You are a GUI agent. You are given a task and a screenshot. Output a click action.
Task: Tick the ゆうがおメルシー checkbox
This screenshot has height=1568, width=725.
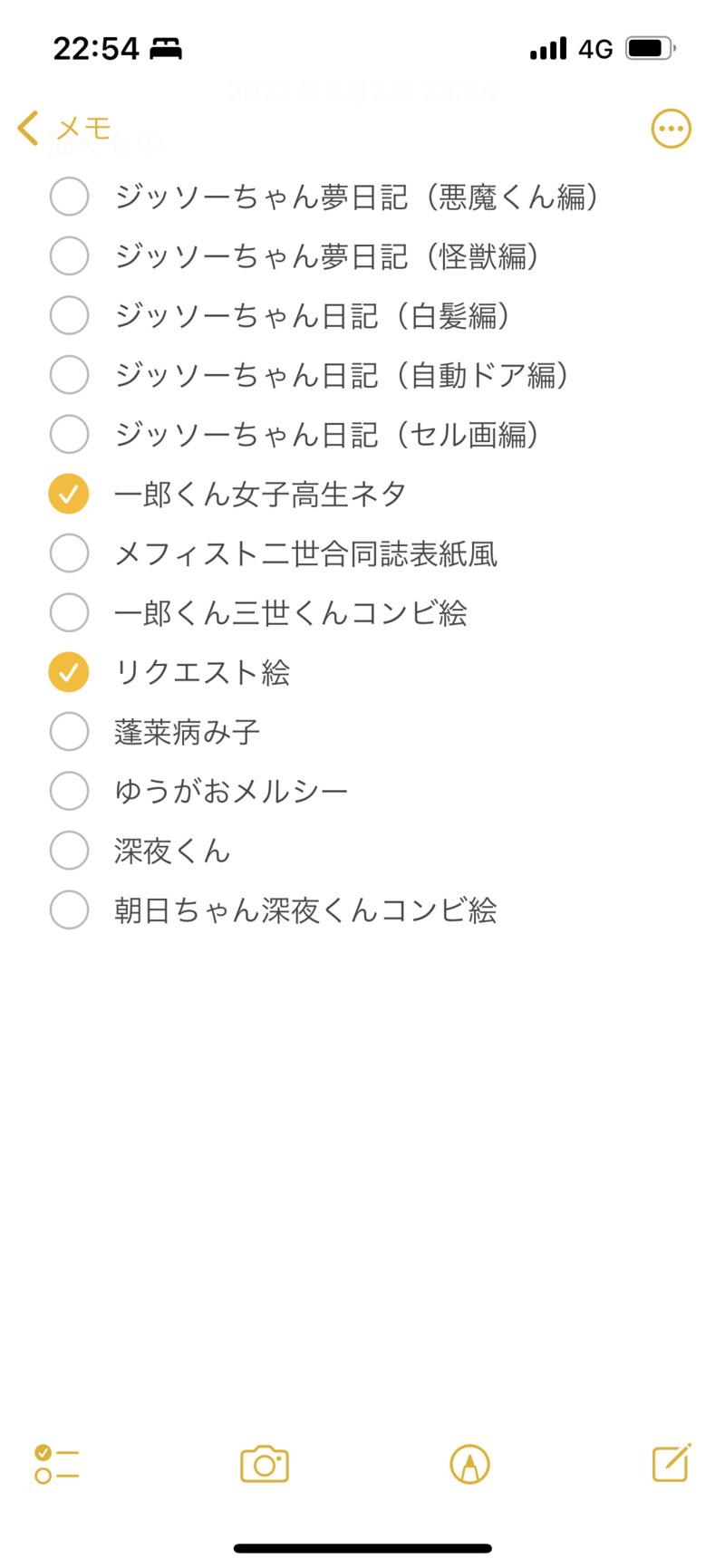69,792
